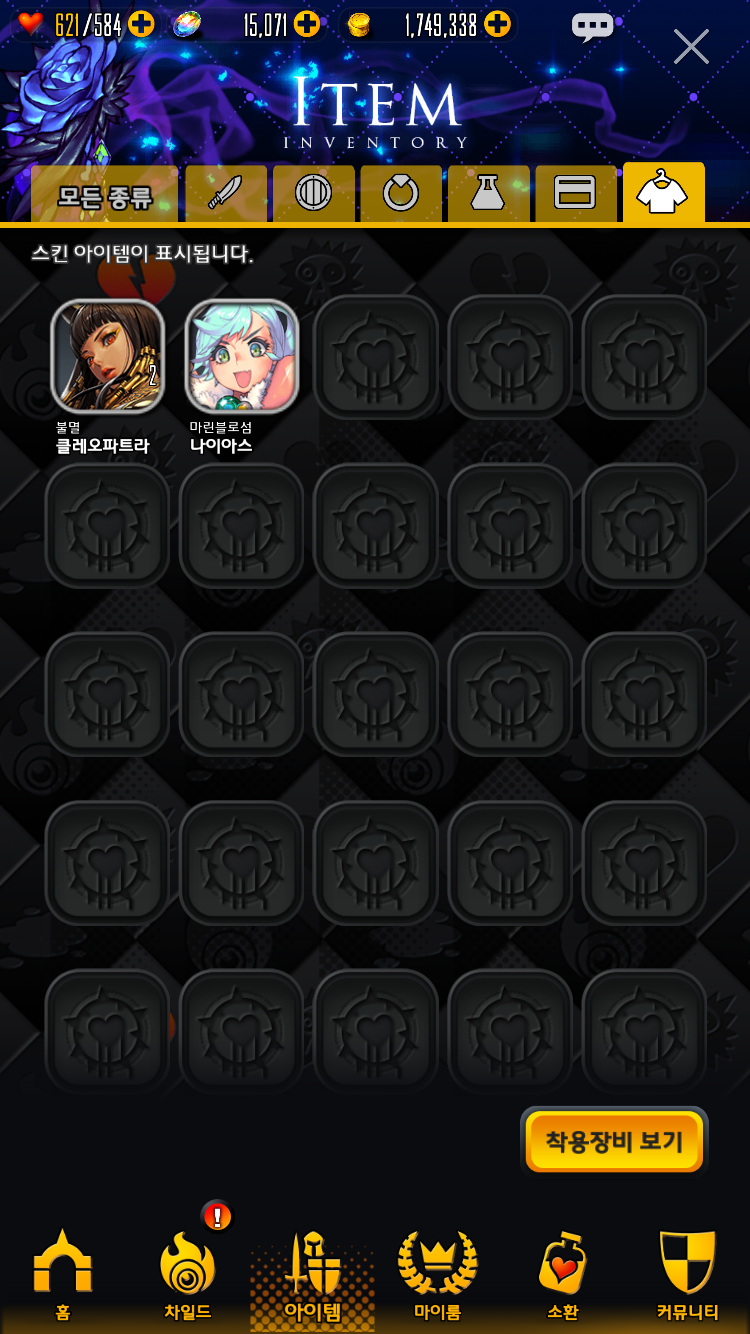Screen dimensions: 750x1334
Task: Select the card ticket tab
Action: (576, 194)
